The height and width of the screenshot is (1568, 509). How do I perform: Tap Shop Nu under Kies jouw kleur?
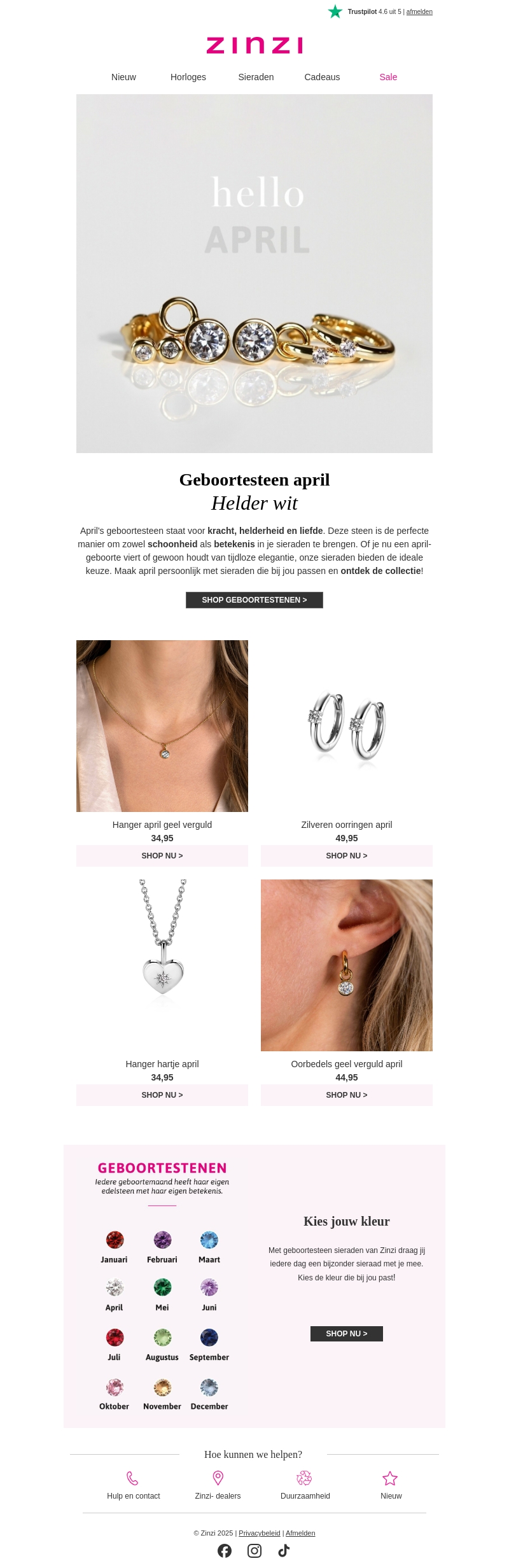tap(347, 1334)
